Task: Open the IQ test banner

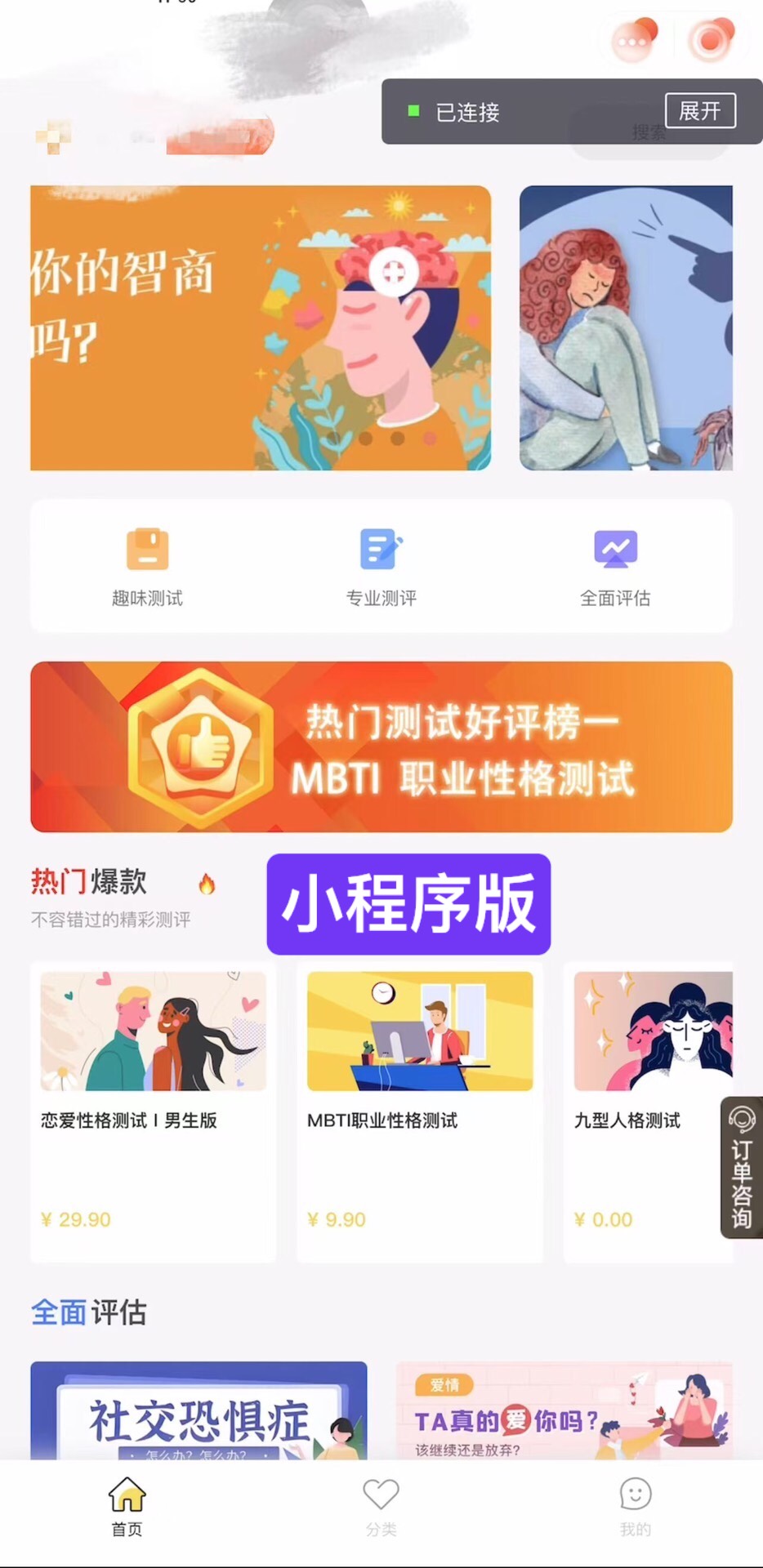Action: [261, 327]
